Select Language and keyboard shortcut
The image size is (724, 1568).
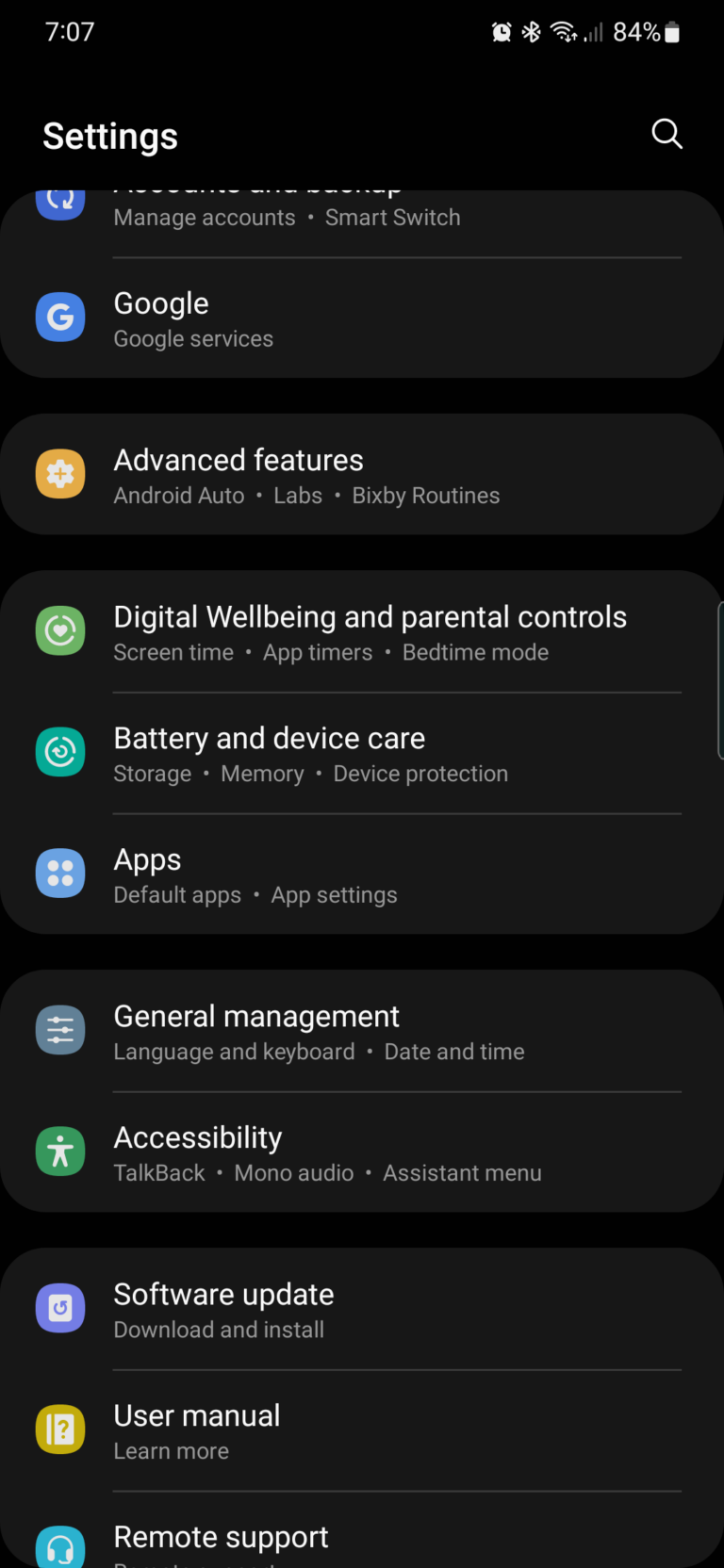pyautogui.click(x=234, y=1052)
